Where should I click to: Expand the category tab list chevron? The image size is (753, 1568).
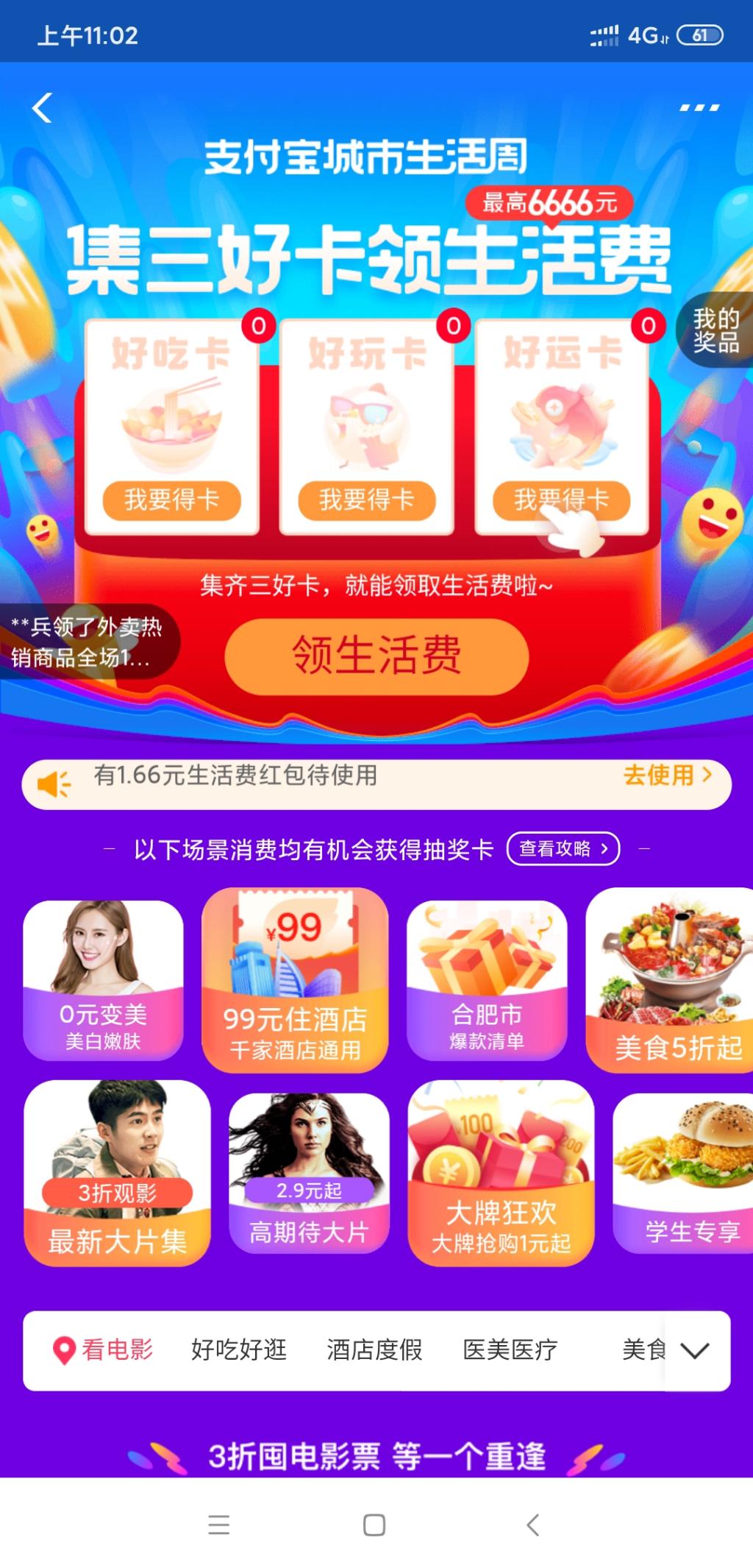tap(695, 1350)
